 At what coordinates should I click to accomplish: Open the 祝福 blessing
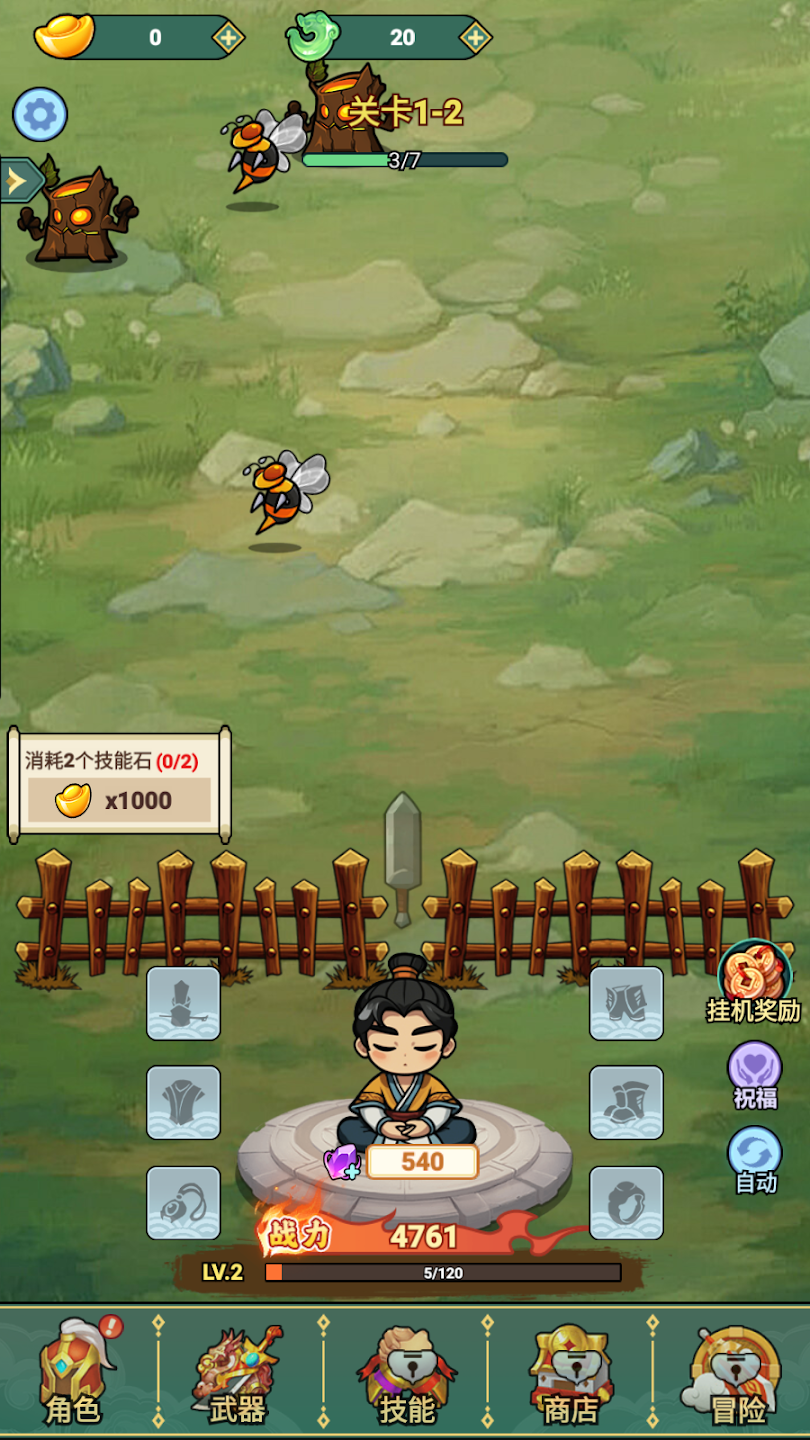tap(755, 1074)
